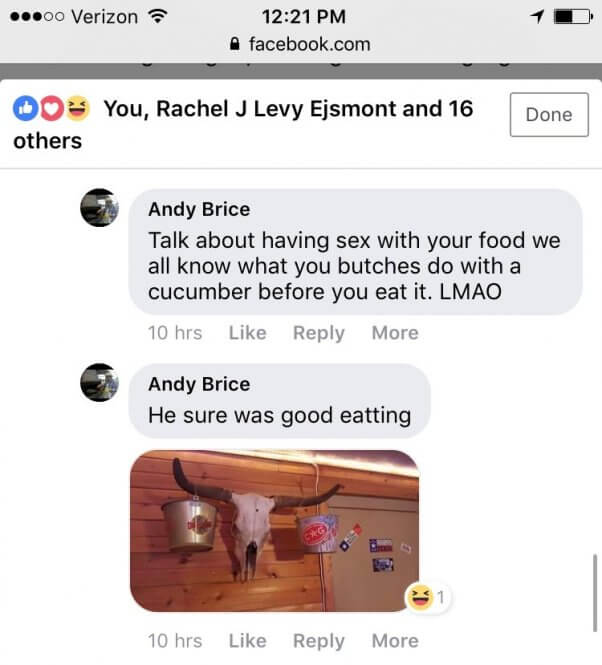Reply to Andy Brice's cucumber comment
Image resolution: width=602 pixels, height=665 pixels.
pos(318,333)
